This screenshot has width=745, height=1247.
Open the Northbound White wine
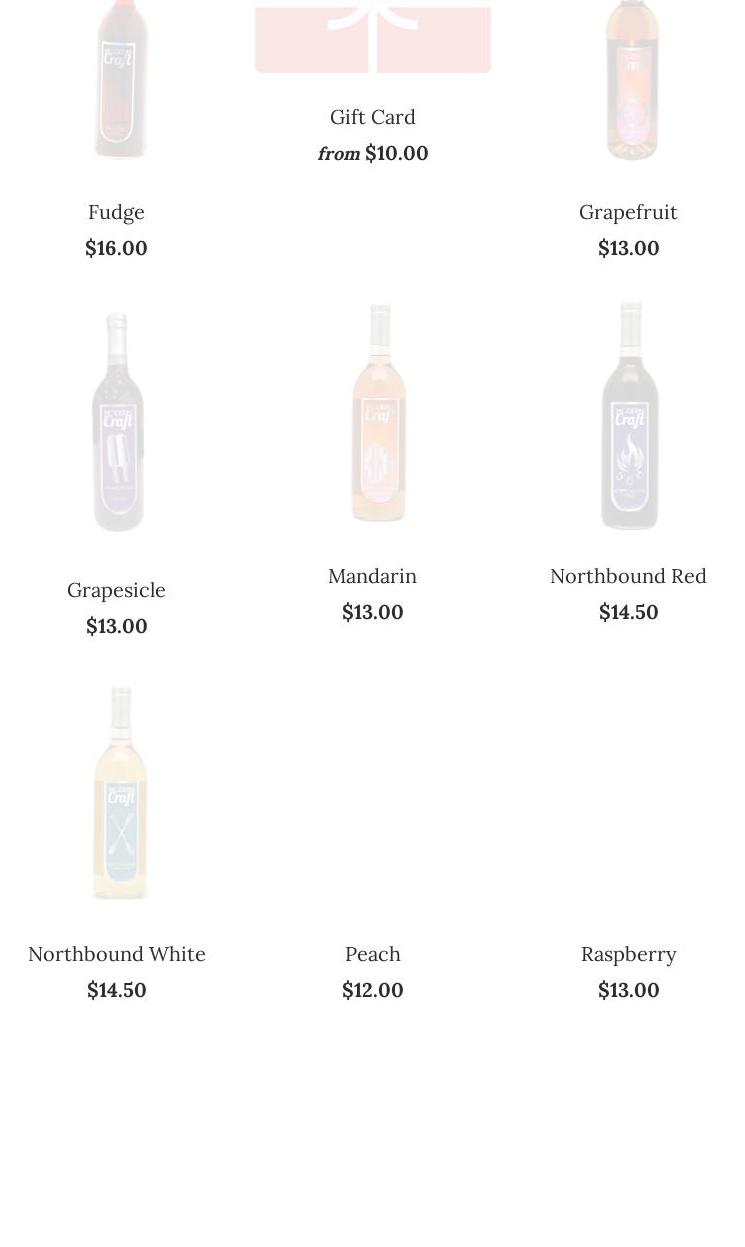click(117, 954)
